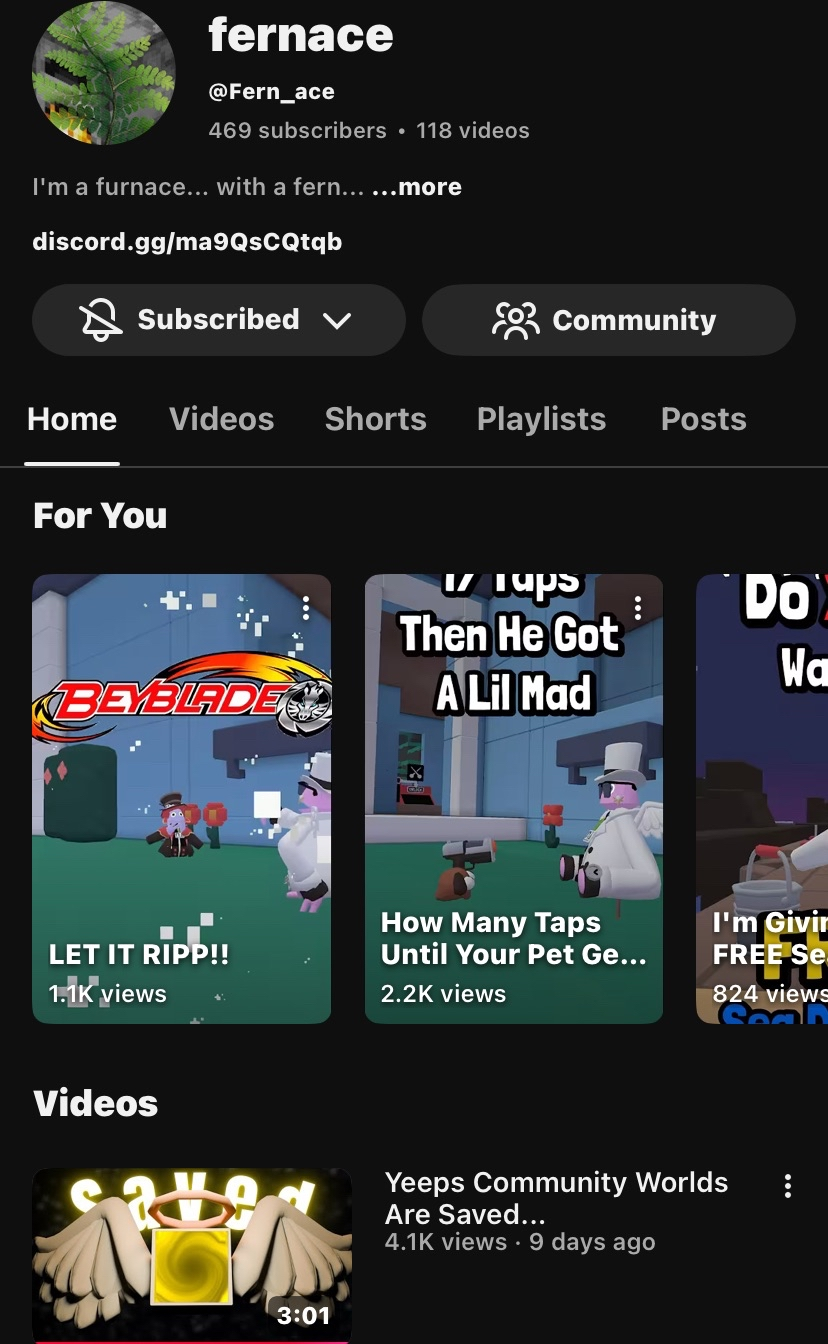
Task: Open options for Yeeps Community Worlds video
Action: click(788, 1186)
